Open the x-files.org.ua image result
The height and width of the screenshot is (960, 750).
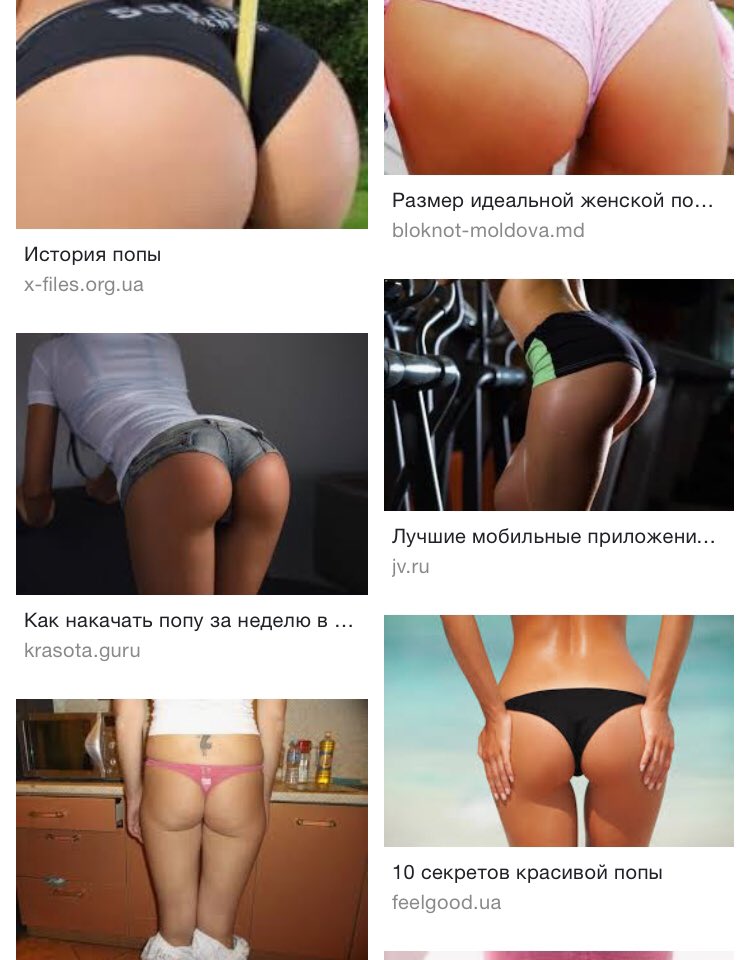point(191,115)
